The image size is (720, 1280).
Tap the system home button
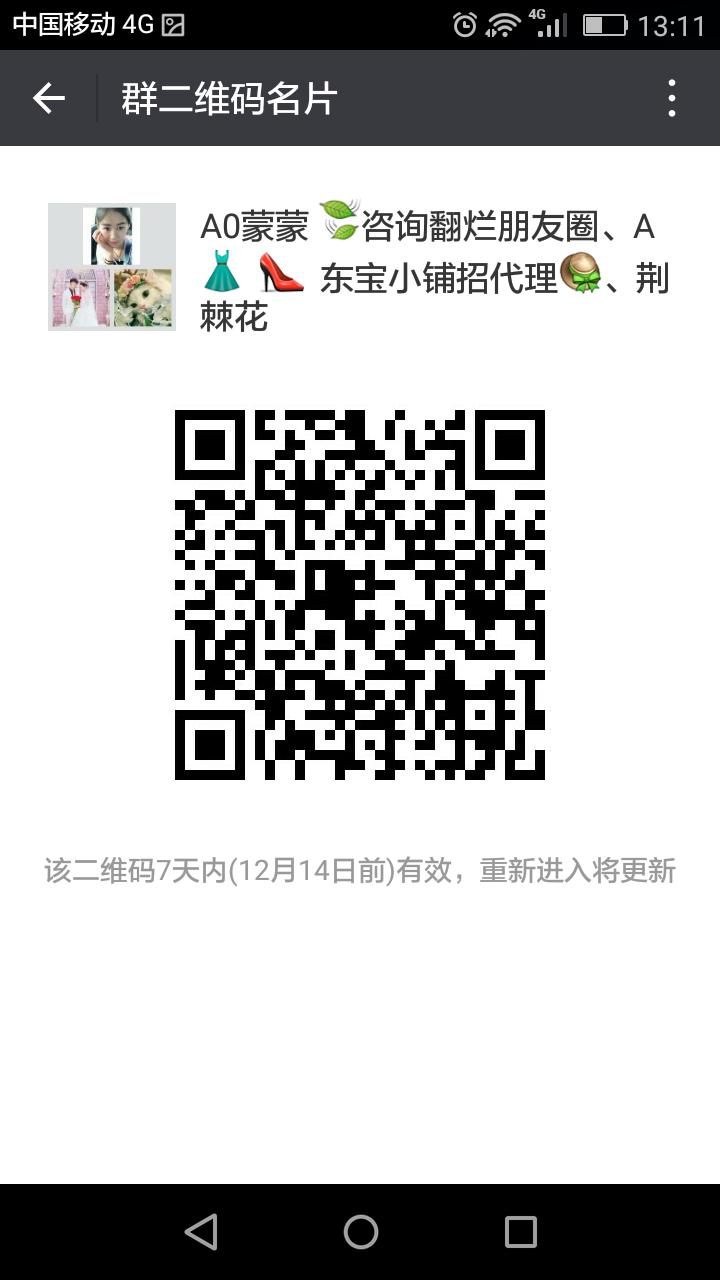click(x=360, y=1232)
